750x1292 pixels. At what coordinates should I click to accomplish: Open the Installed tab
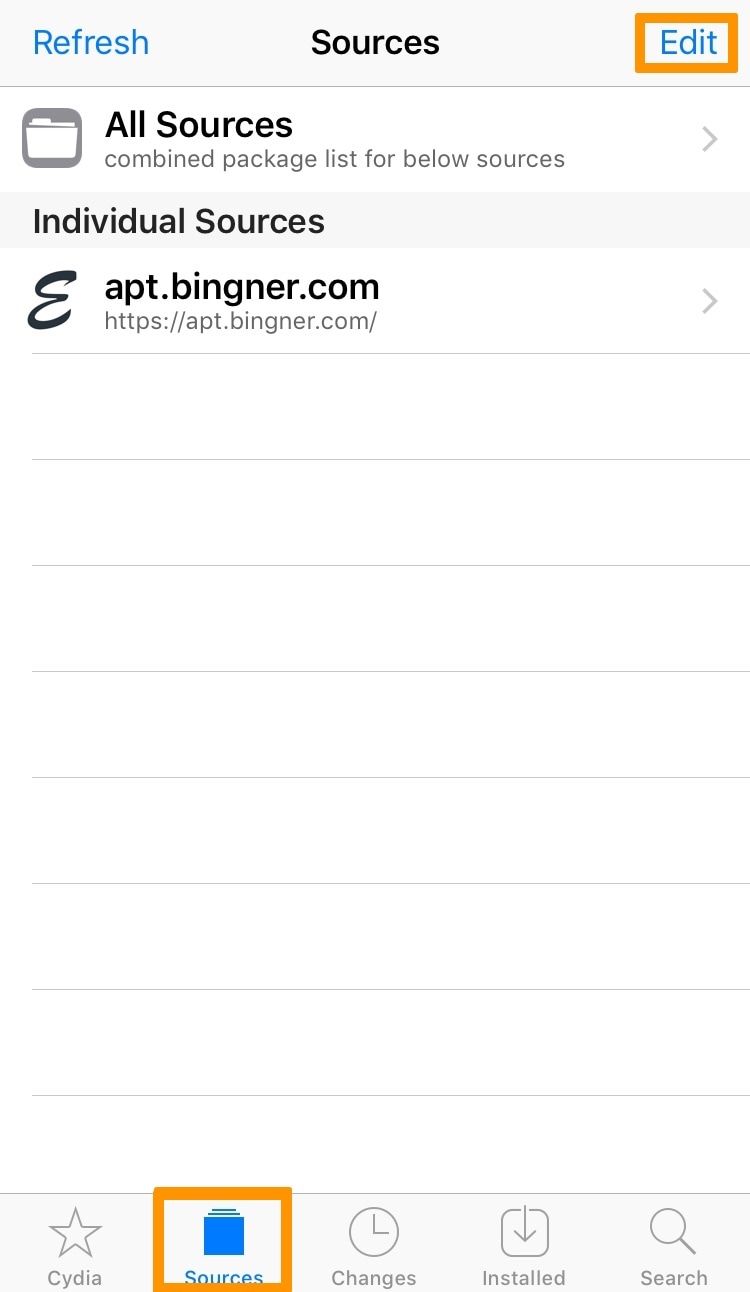click(524, 1246)
